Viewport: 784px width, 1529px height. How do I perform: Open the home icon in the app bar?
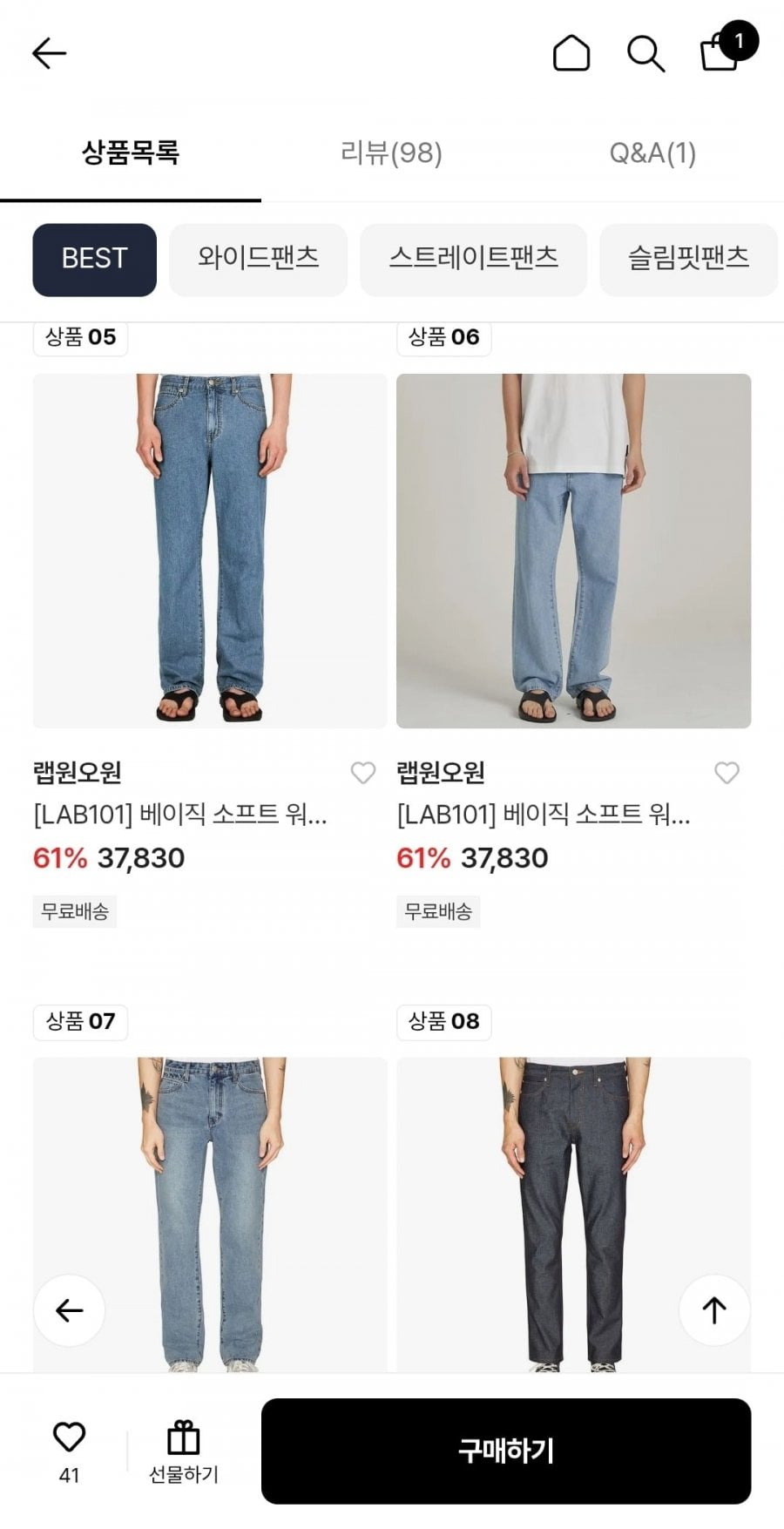571,53
